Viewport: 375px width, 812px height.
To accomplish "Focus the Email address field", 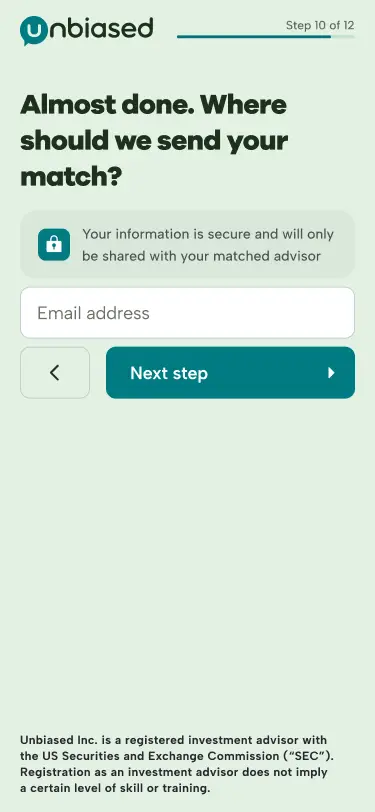I will [188, 313].
